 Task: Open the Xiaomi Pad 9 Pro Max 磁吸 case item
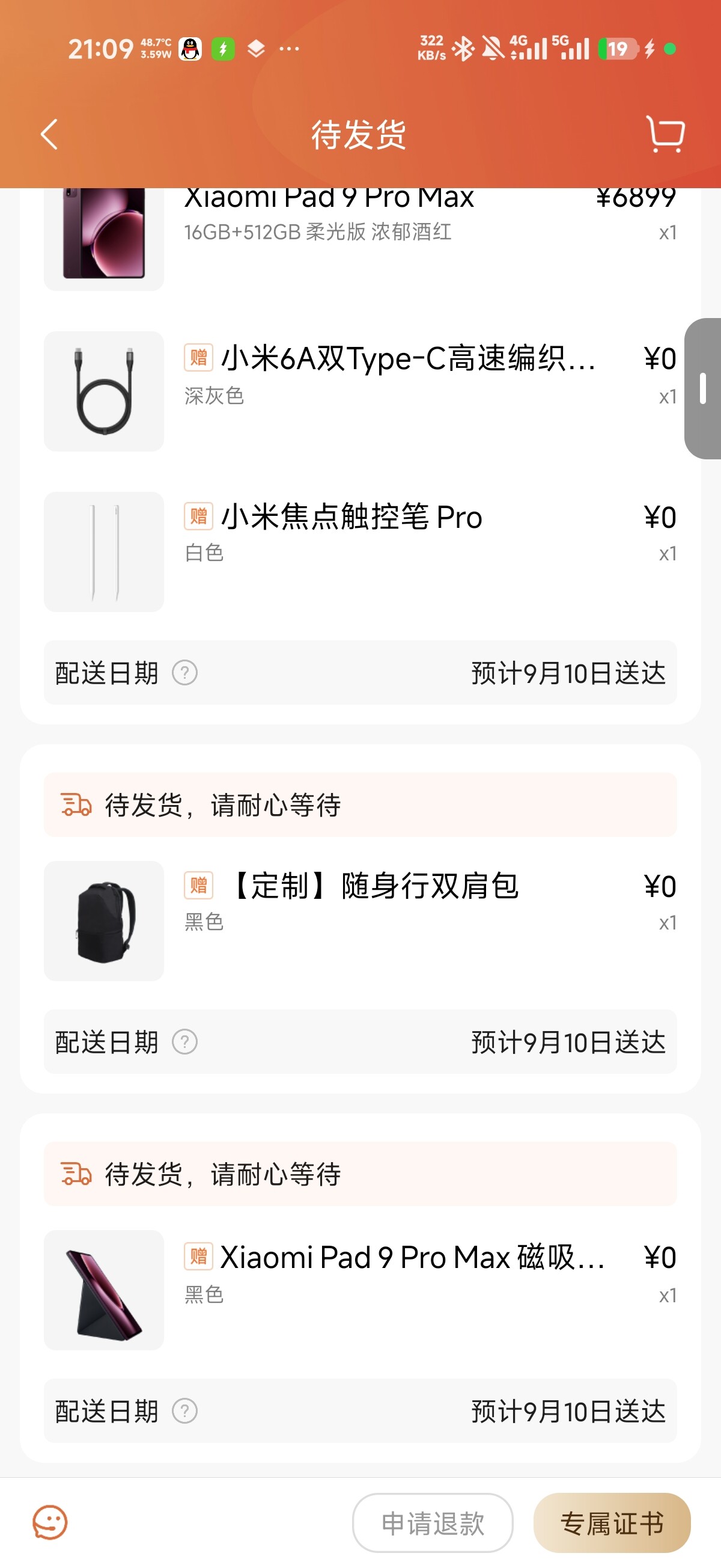point(360,1290)
